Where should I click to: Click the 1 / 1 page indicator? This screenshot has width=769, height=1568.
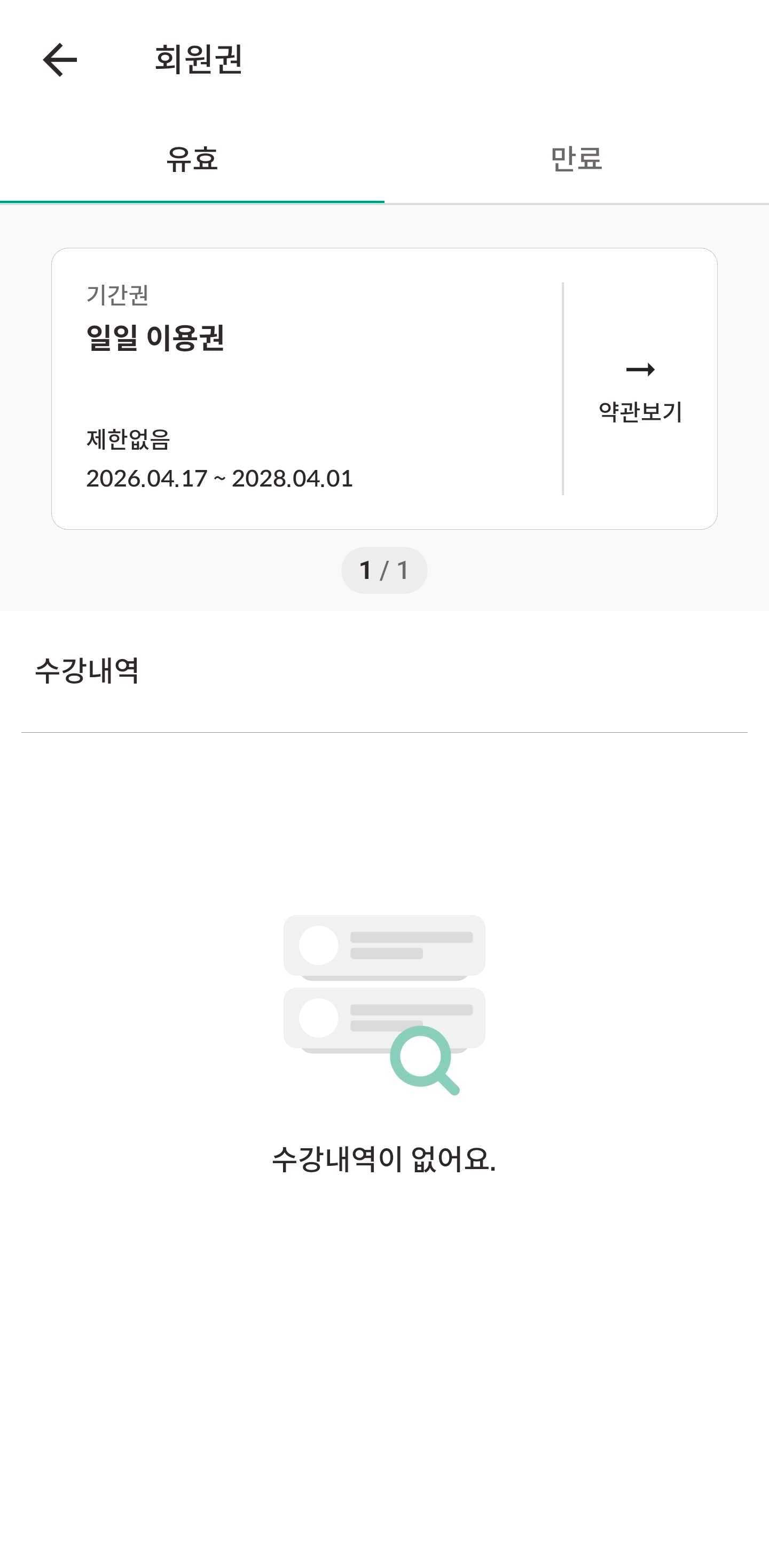tap(385, 570)
